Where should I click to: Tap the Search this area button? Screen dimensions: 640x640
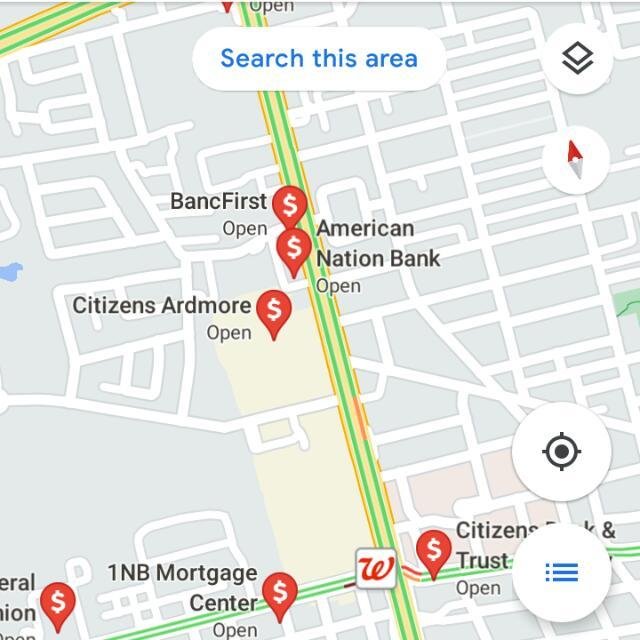[x=318, y=58]
